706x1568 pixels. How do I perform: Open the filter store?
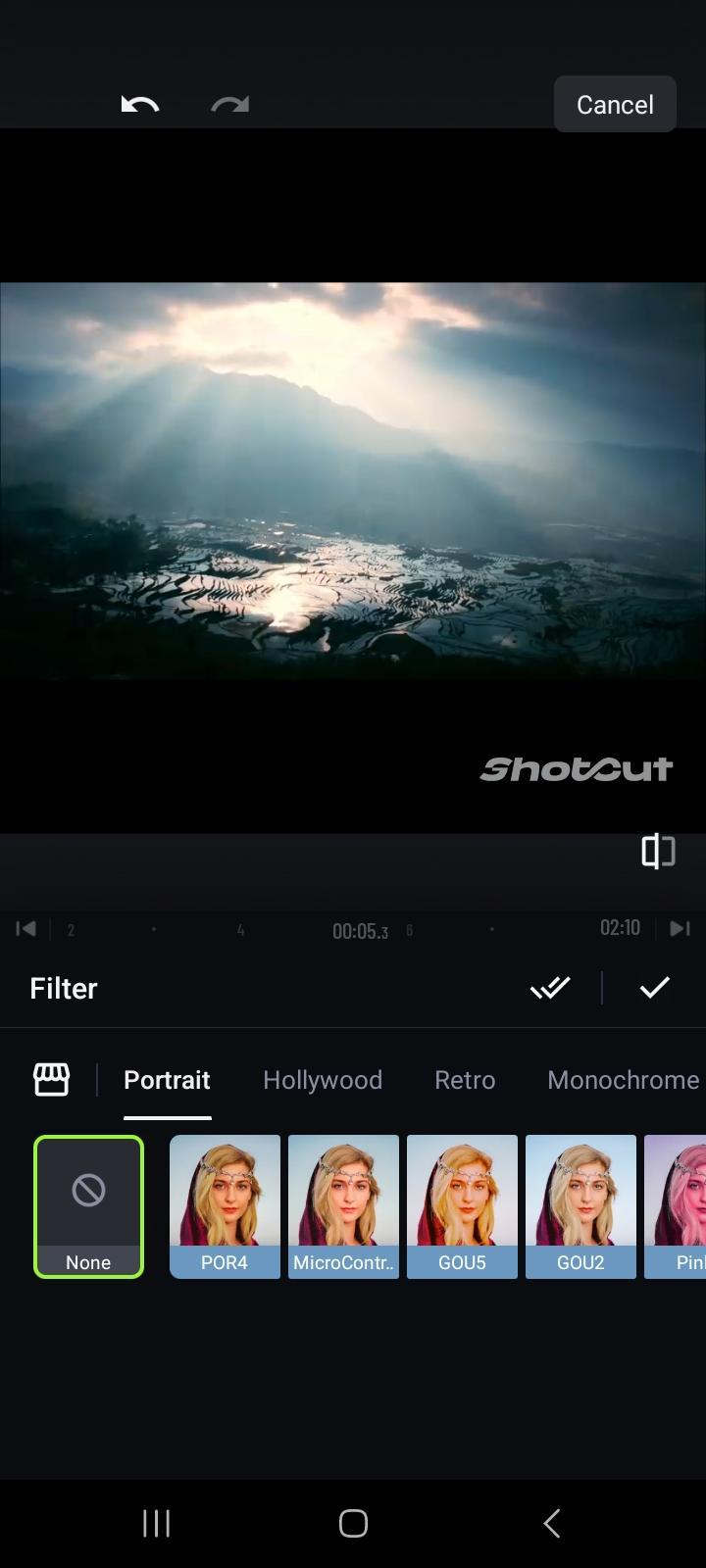pyautogui.click(x=52, y=1080)
